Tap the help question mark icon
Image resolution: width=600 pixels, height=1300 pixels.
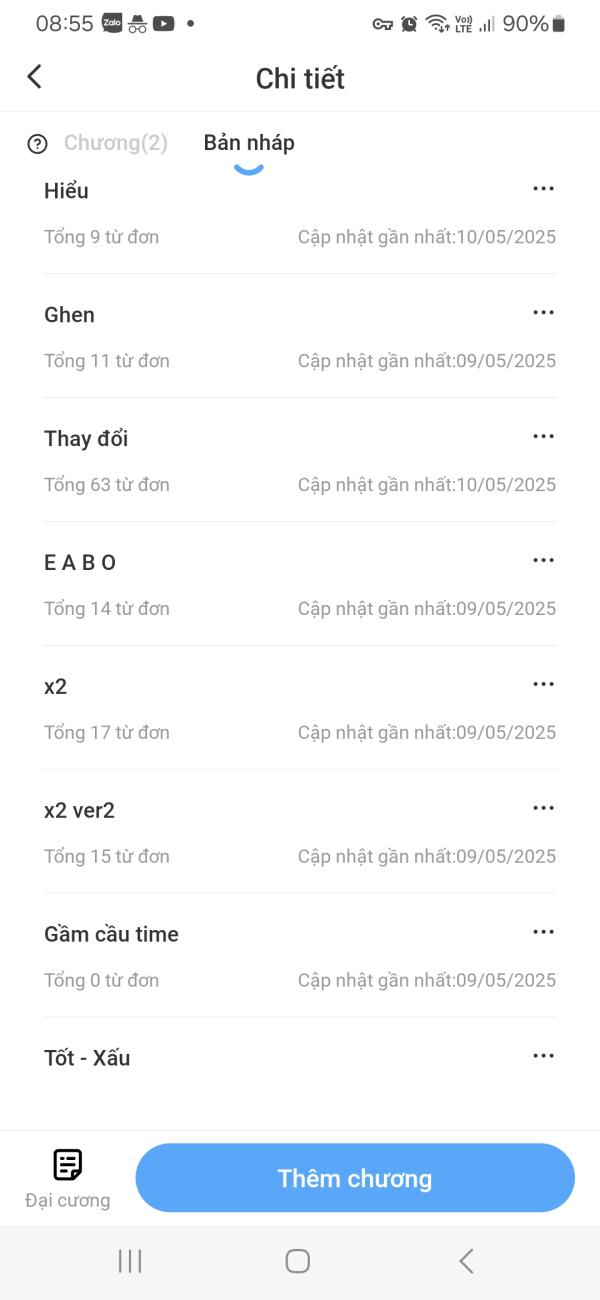pos(38,144)
